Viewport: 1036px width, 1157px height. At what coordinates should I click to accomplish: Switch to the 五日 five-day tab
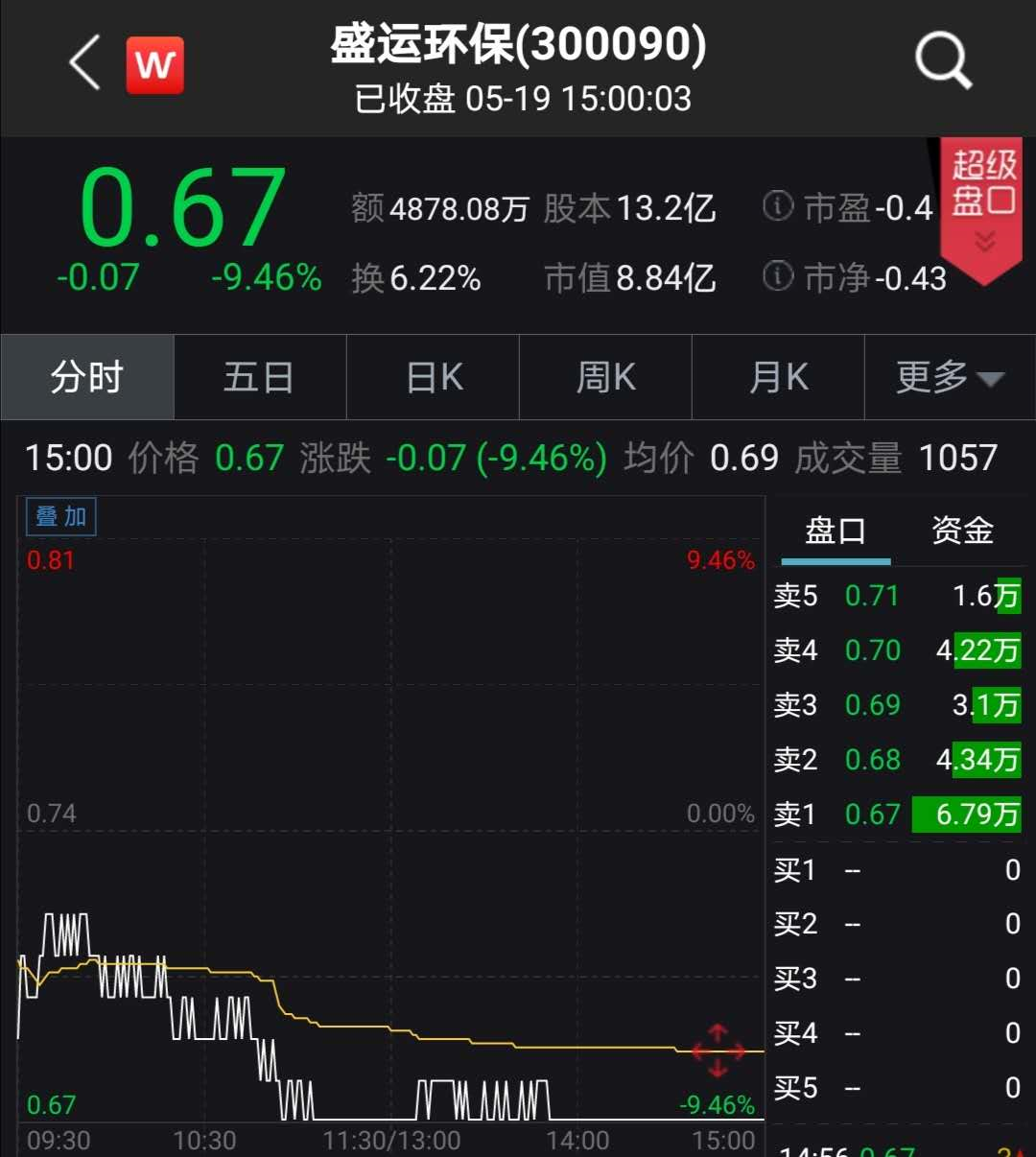tap(260, 377)
